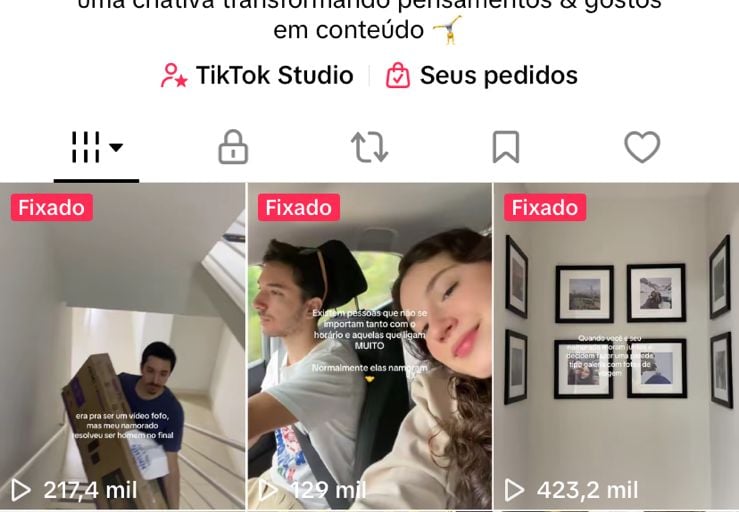This screenshot has height=512, width=739.
Task: Switch to the liked videos heart tab
Action: pyautogui.click(x=642, y=148)
